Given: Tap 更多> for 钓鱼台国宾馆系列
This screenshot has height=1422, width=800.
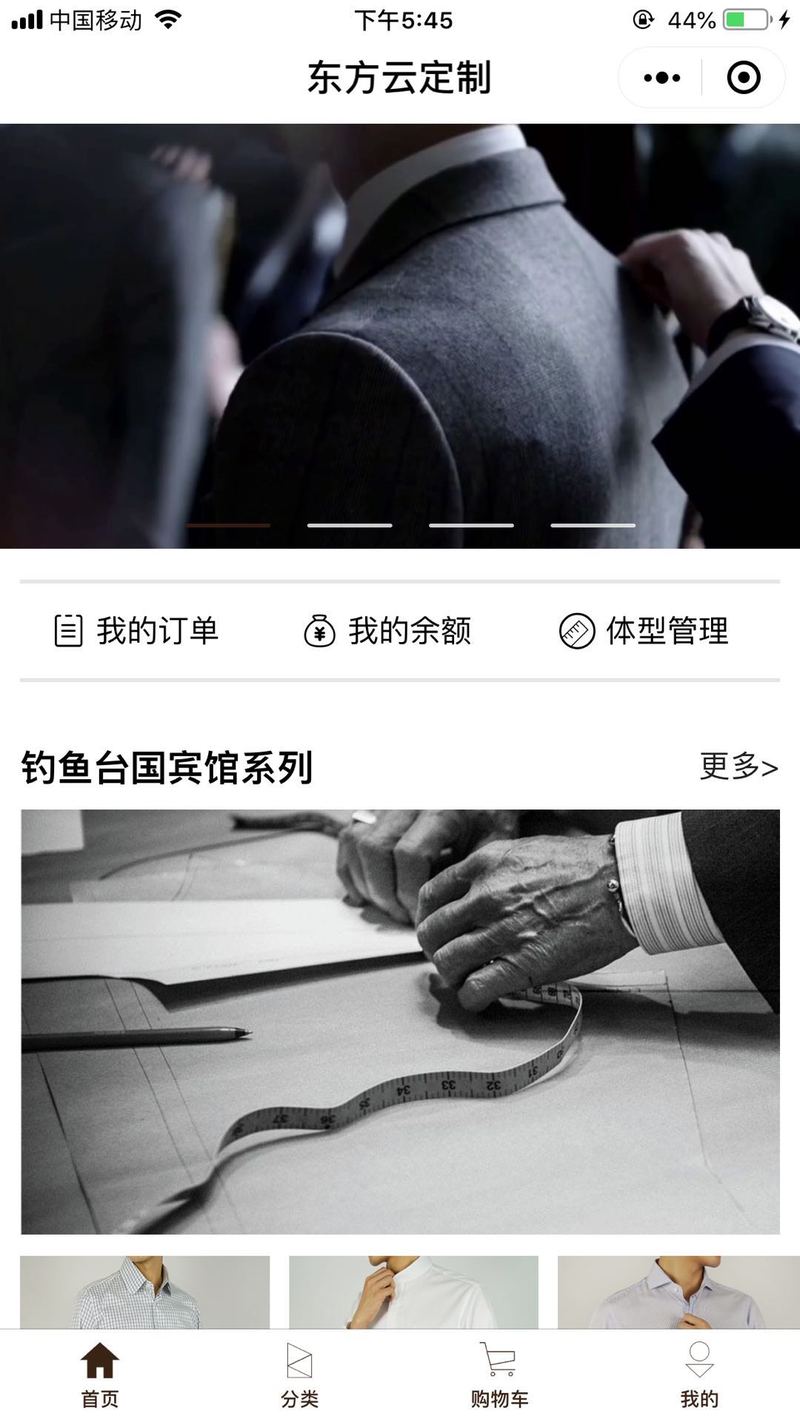Looking at the screenshot, I should [739, 767].
